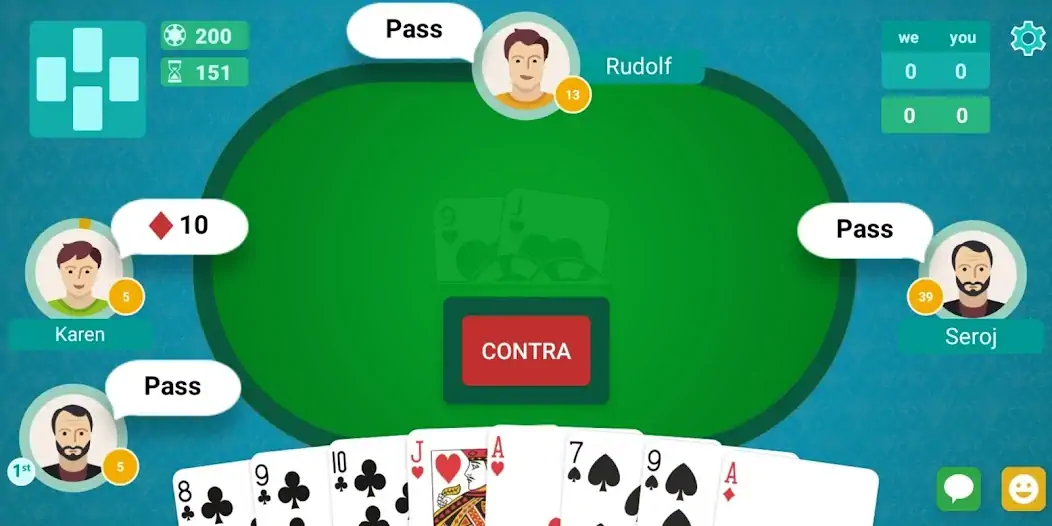Open the we/you score panel
This screenshot has height=526, width=1052.
(935, 78)
